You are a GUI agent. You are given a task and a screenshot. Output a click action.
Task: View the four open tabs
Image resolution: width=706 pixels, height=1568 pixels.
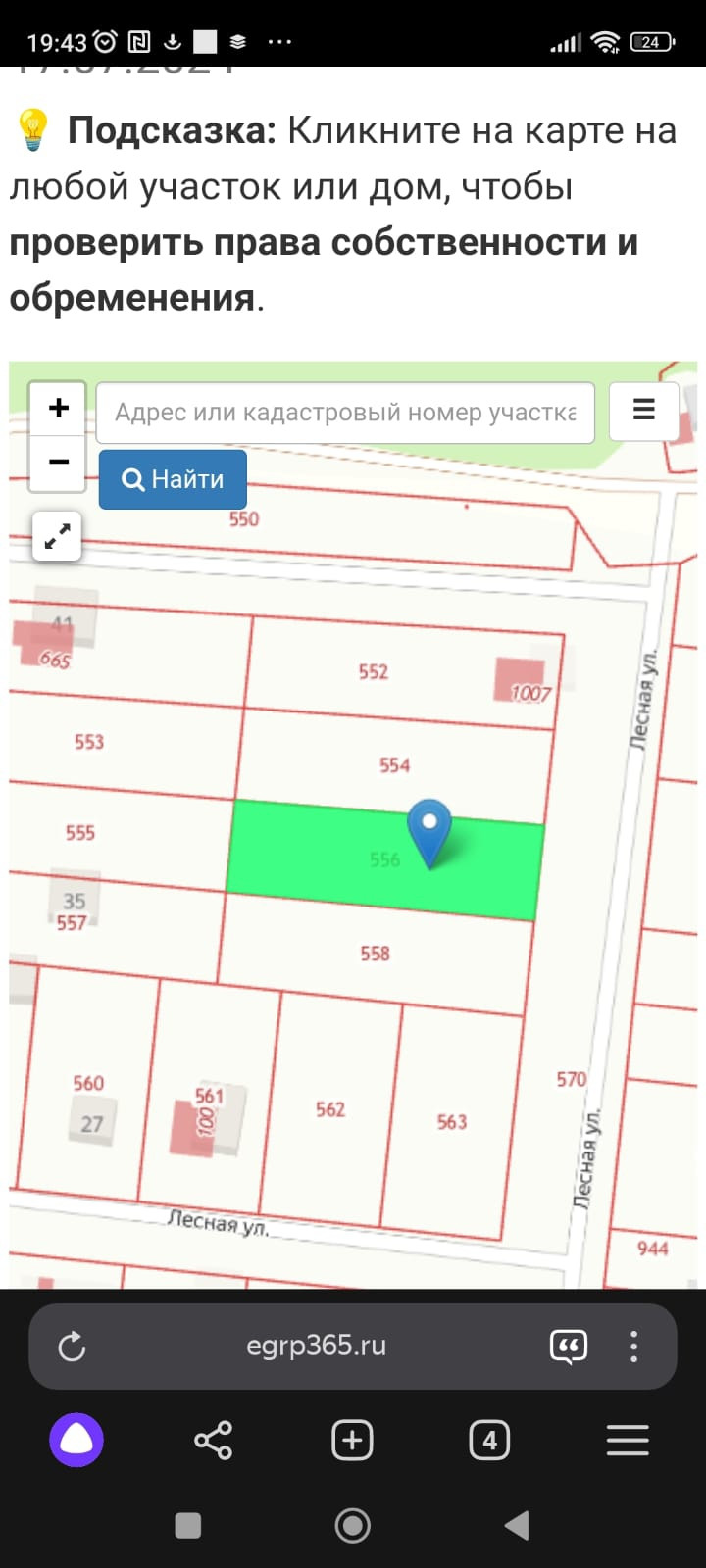pyautogui.click(x=489, y=1440)
